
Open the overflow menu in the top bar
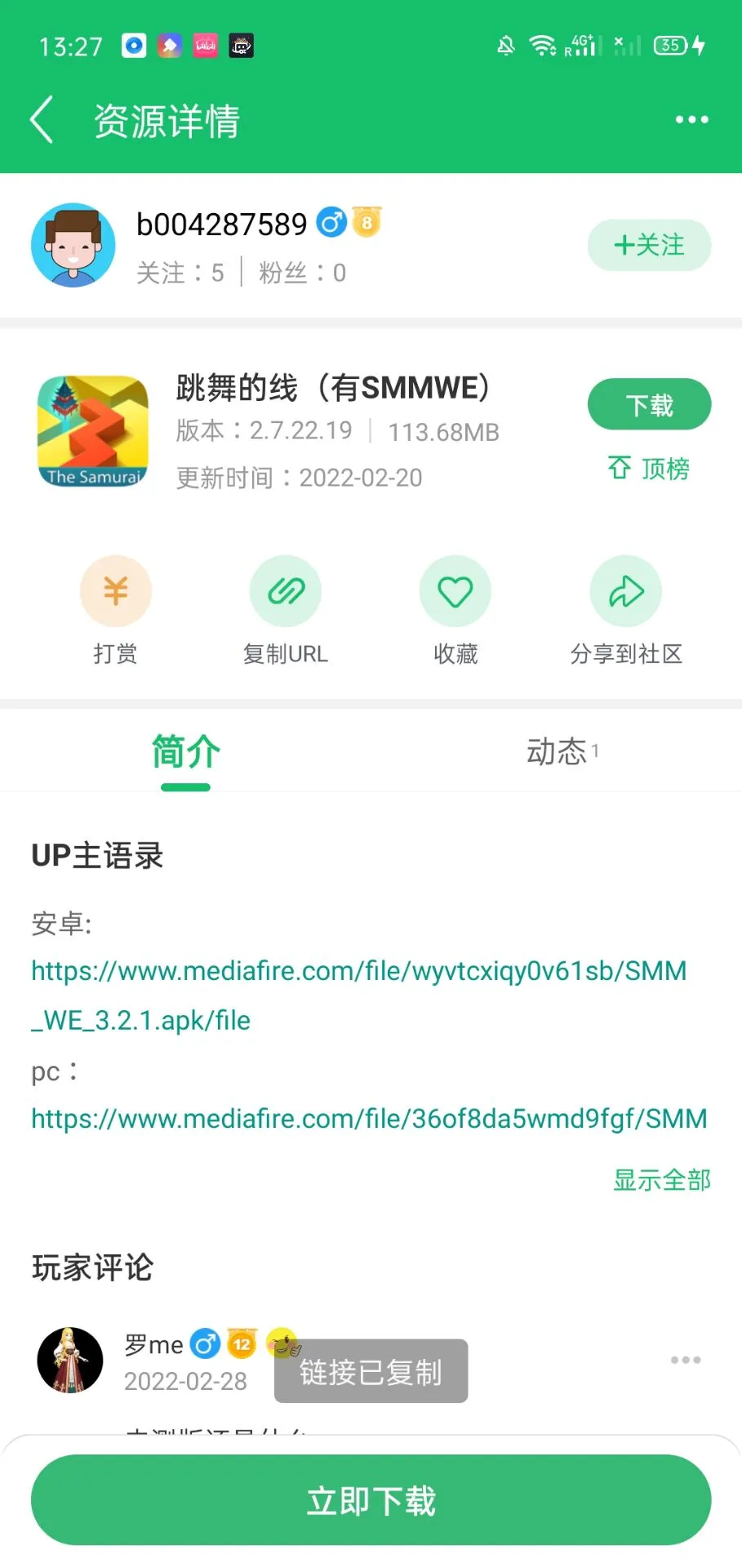tap(691, 120)
